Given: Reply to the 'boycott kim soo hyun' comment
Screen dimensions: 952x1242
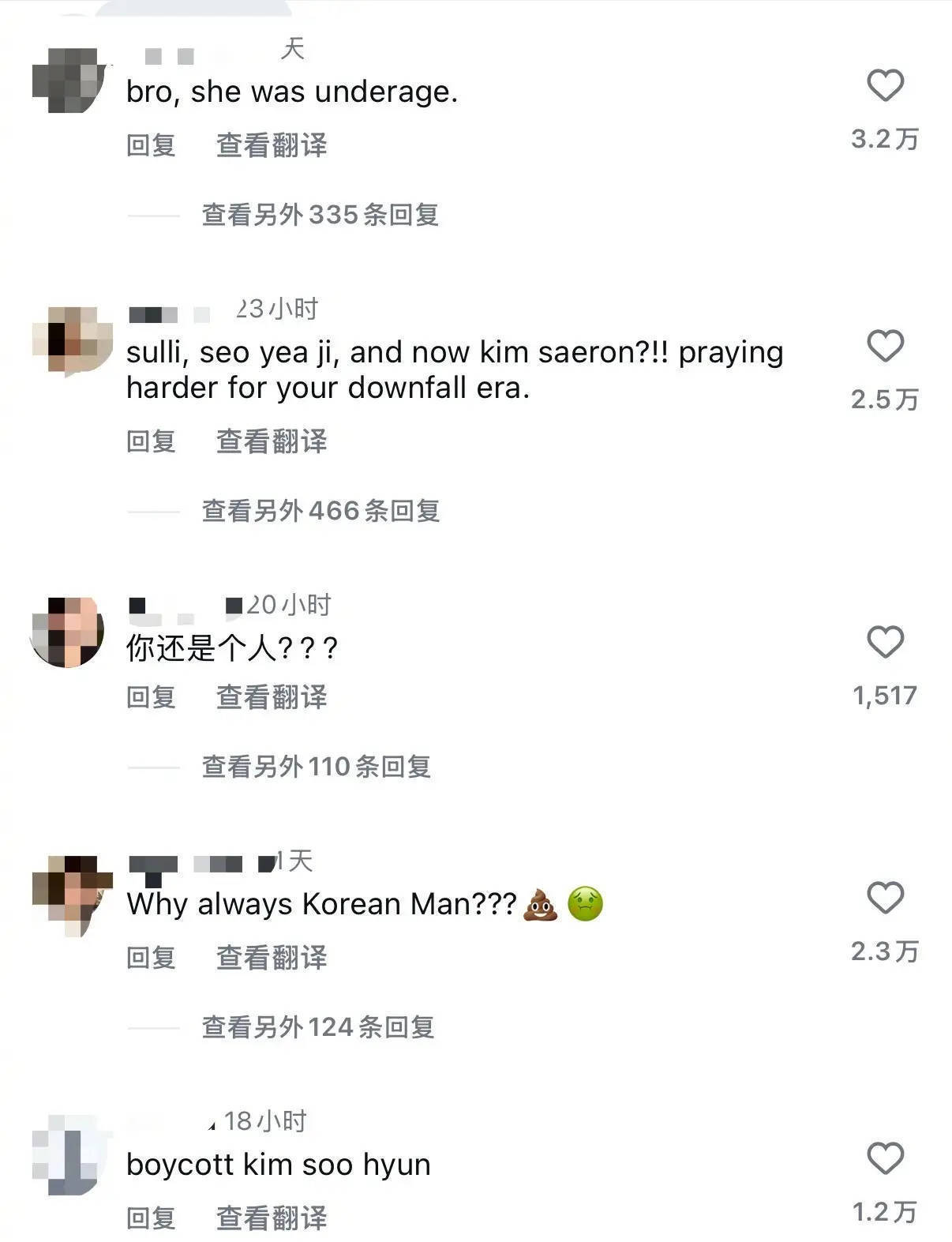Looking at the screenshot, I should coord(151,1218).
